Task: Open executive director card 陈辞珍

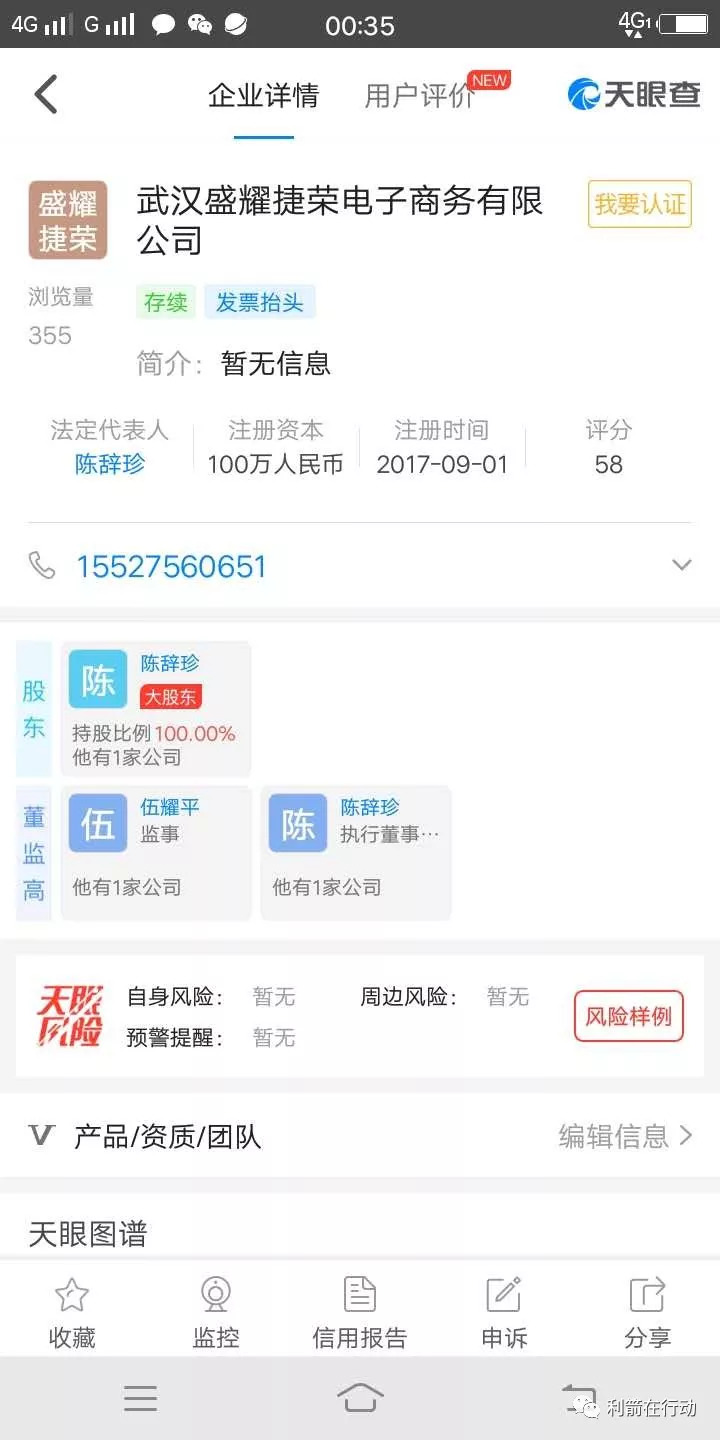Action: point(356,853)
